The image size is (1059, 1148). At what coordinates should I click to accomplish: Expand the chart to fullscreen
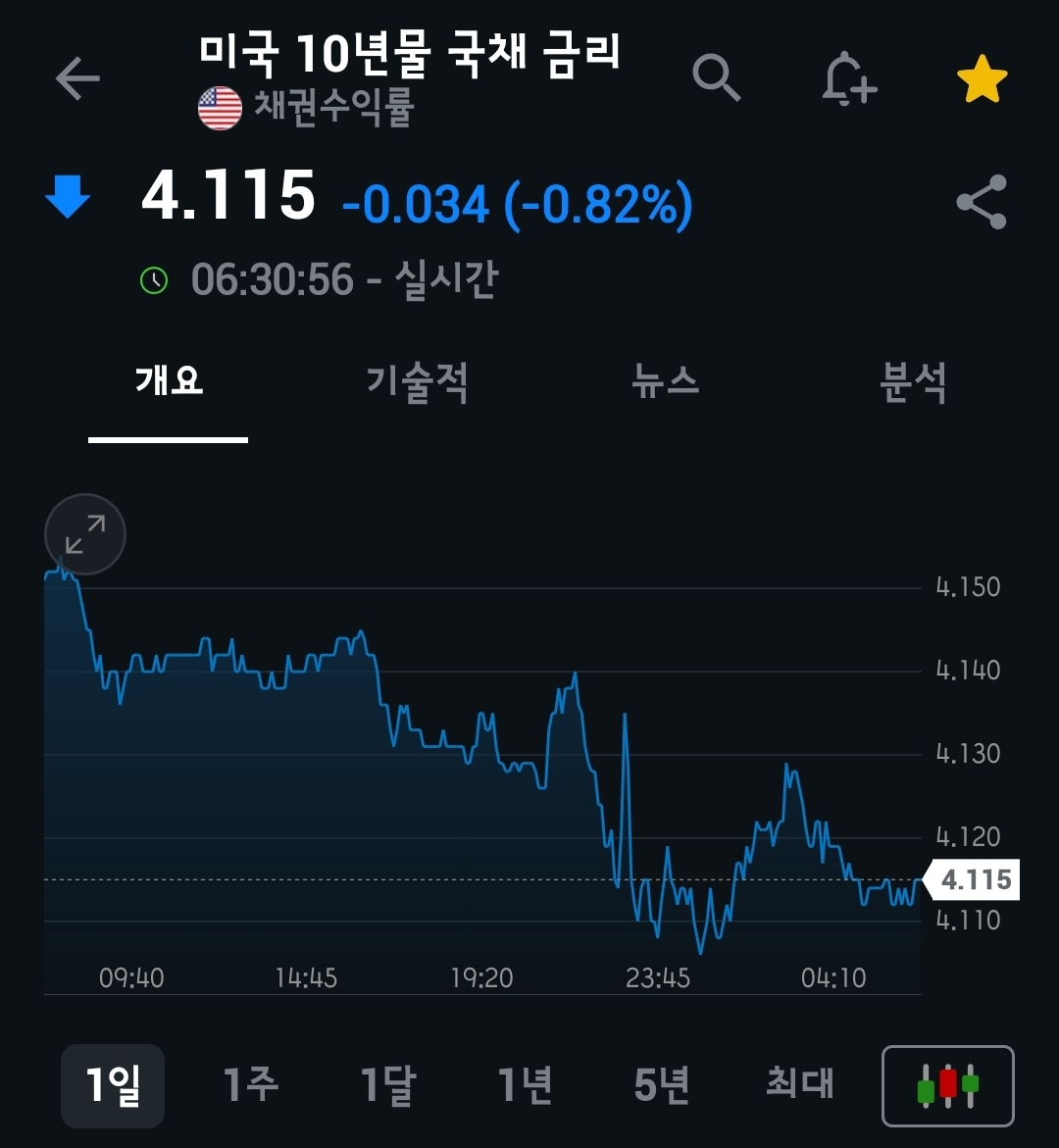click(85, 534)
